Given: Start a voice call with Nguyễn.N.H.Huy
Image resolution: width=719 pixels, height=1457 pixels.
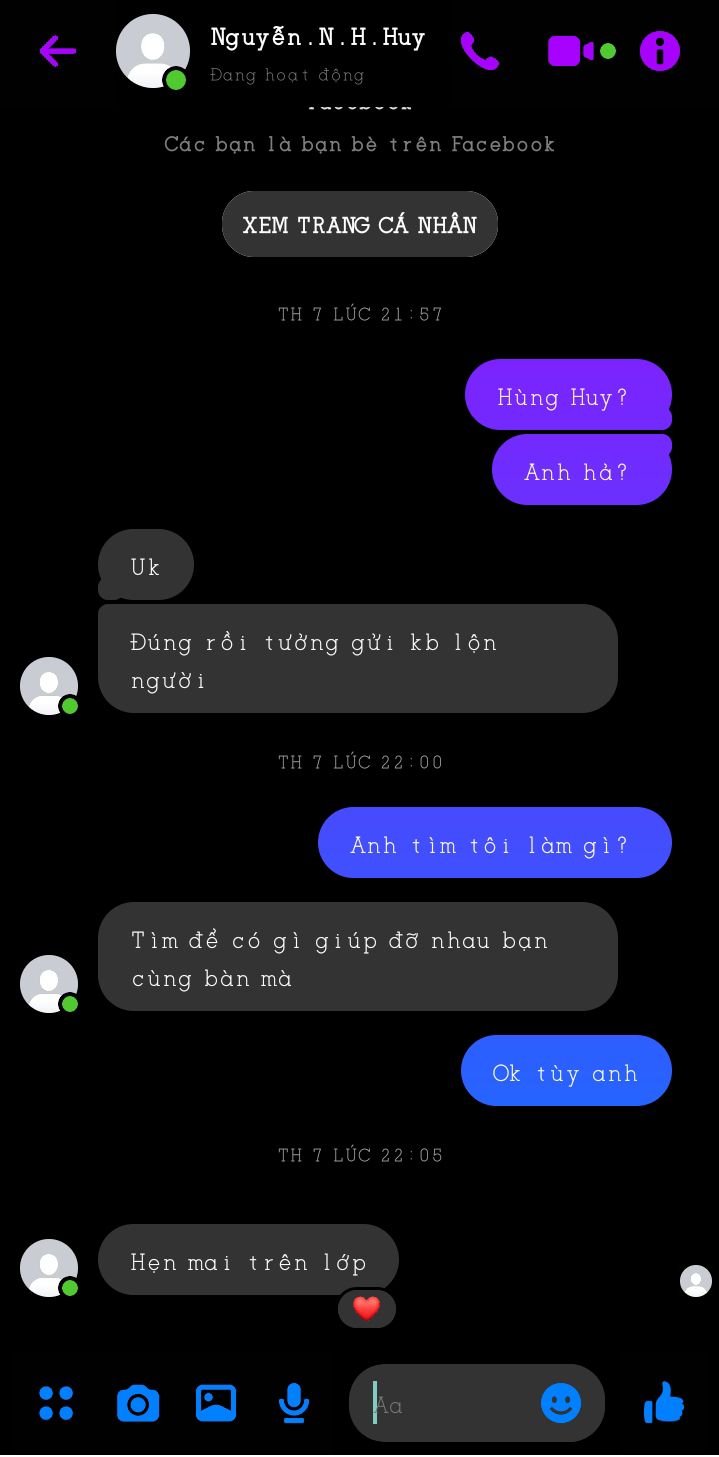Looking at the screenshot, I should coord(479,51).
